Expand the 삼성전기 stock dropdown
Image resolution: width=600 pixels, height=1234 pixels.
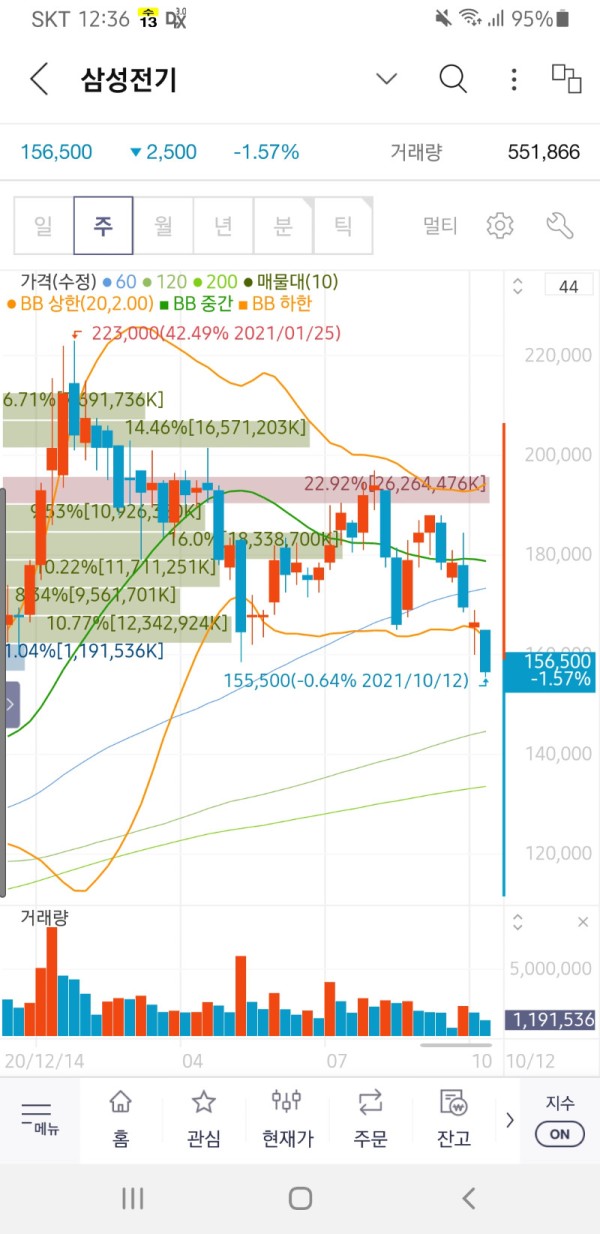coord(386,79)
